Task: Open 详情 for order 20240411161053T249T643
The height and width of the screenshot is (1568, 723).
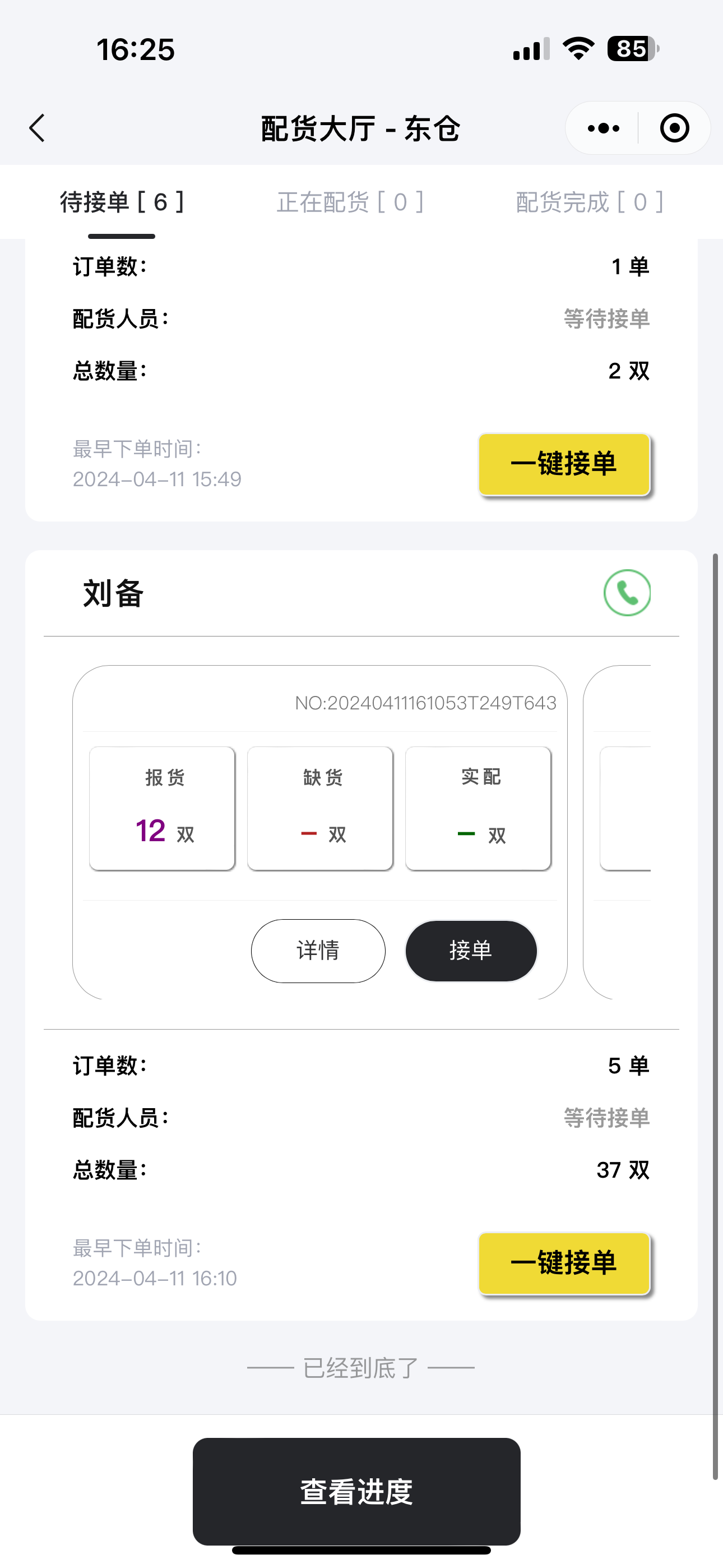Action: tap(318, 950)
